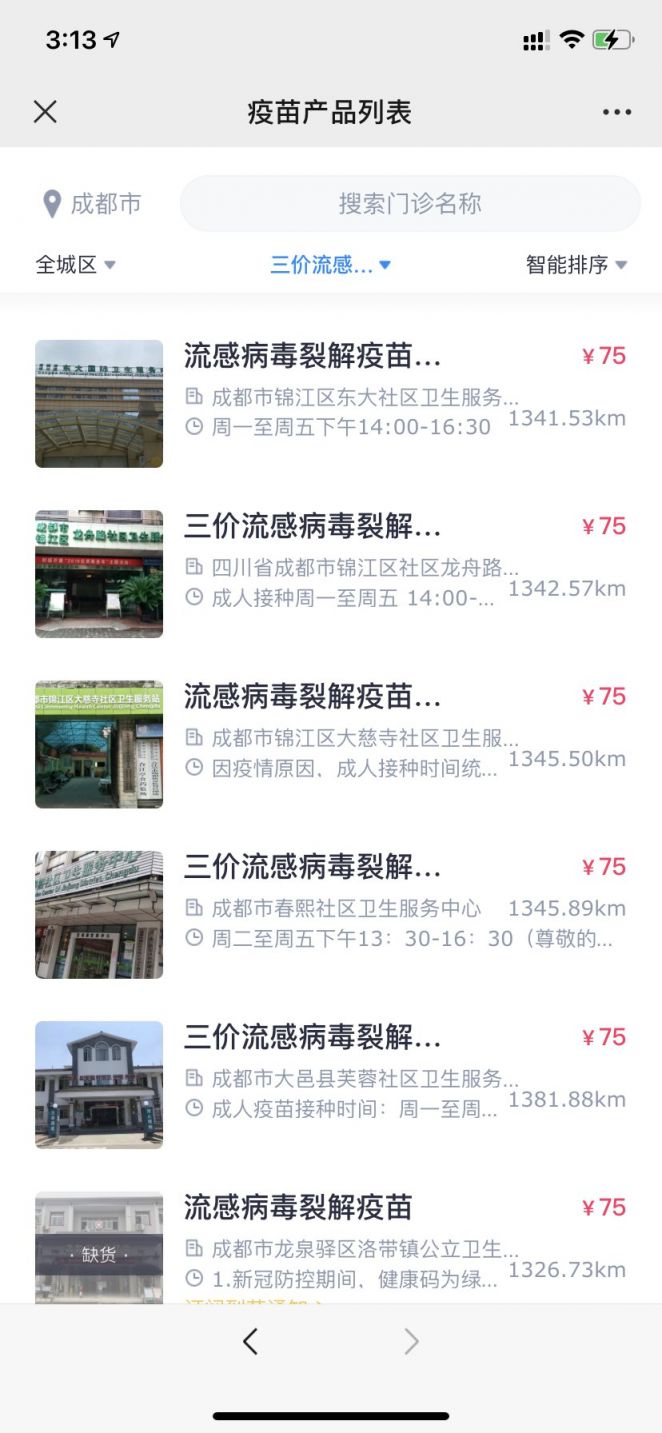Go back to the previous web page

[250, 1342]
